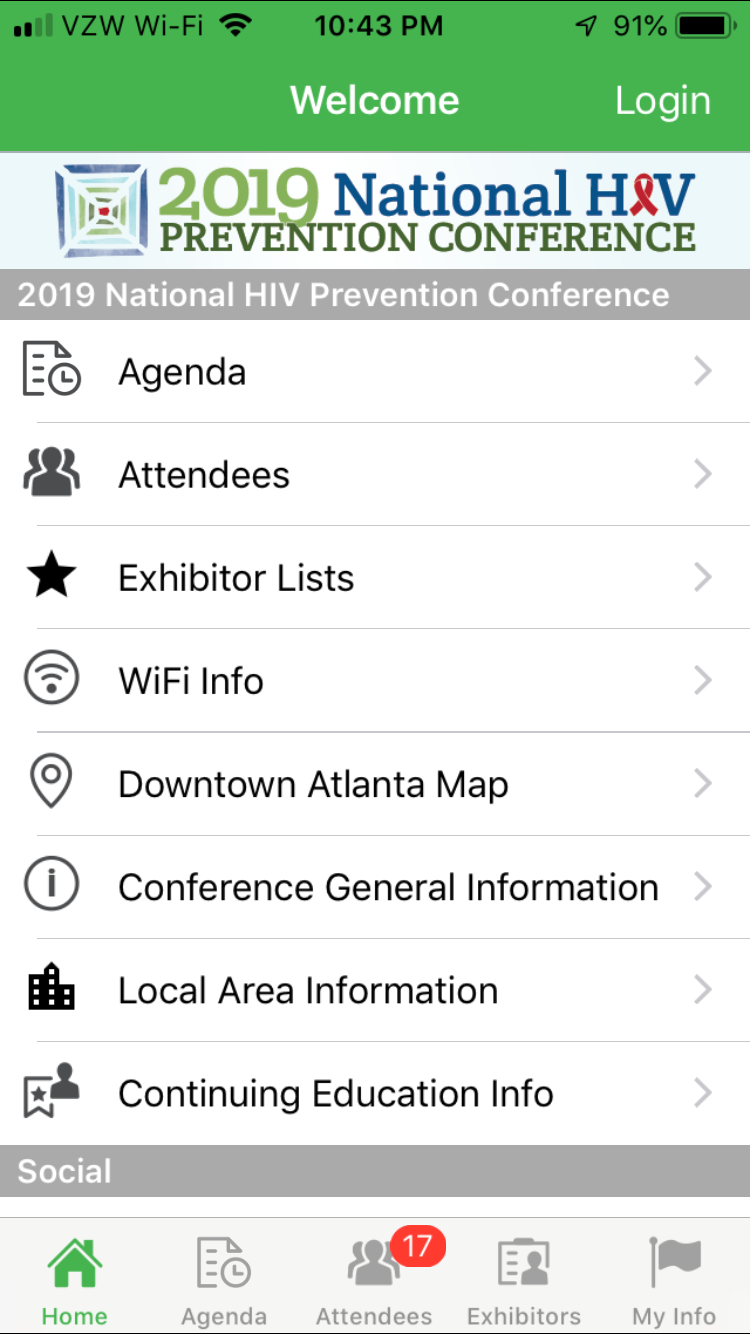Open the Attendees list row
The width and height of the screenshot is (750, 1334).
pyautogui.click(x=375, y=475)
